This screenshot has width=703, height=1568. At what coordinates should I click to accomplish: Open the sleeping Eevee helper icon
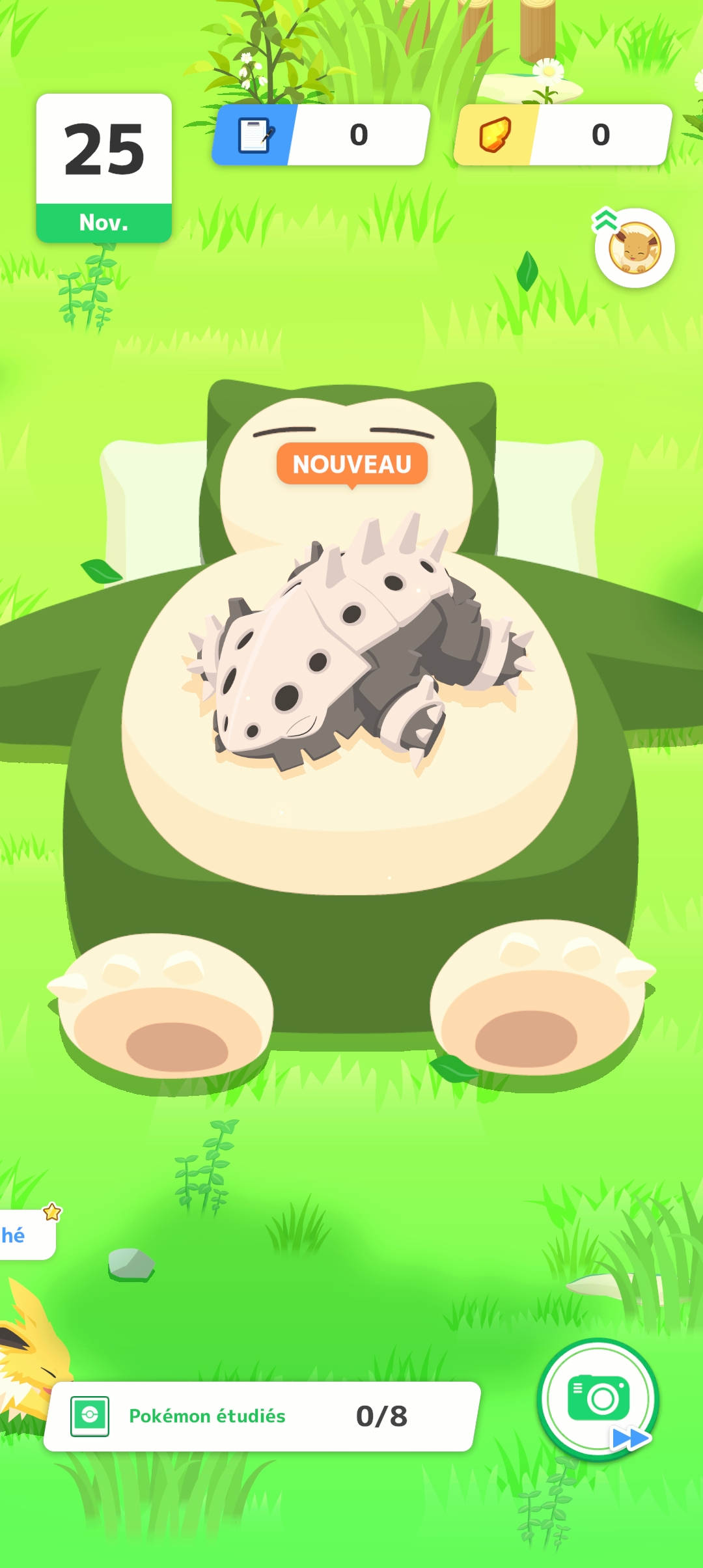point(635,248)
